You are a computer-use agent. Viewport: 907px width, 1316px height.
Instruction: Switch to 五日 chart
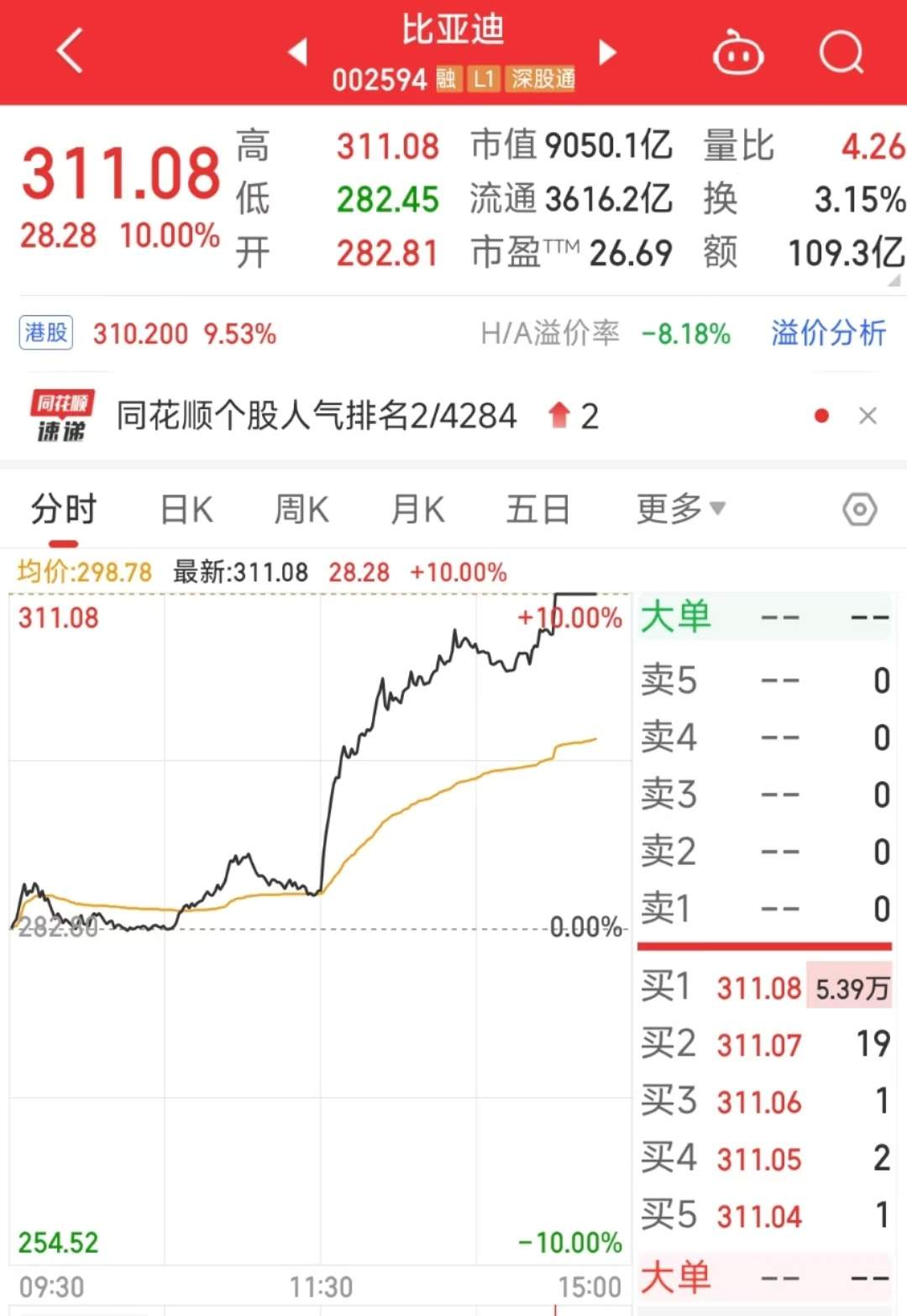(x=537, y=510)
